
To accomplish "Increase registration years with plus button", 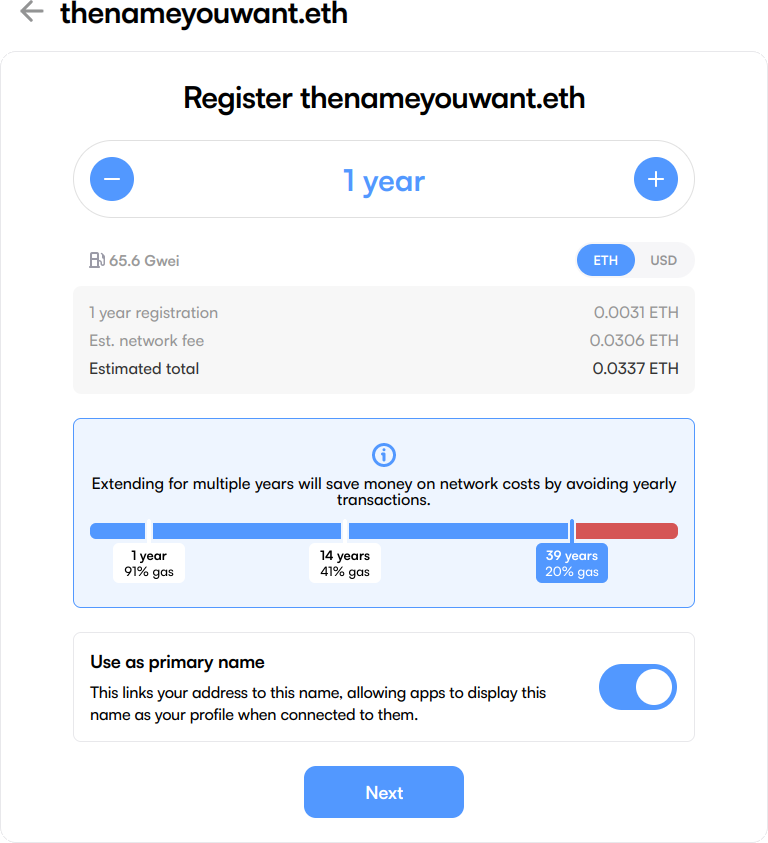I will point(656,180).
